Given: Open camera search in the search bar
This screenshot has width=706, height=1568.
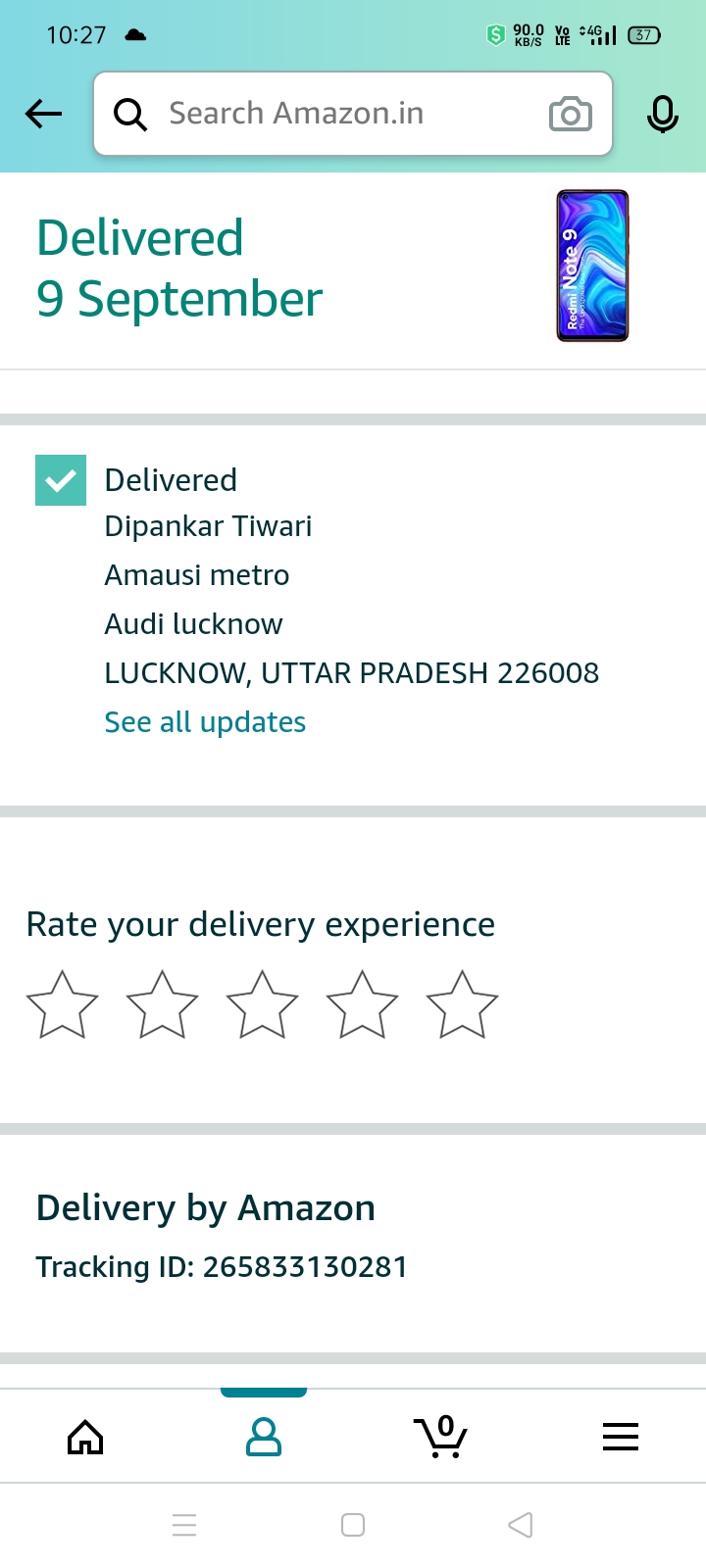Looking at the screenshot, I should pos(570,114).
